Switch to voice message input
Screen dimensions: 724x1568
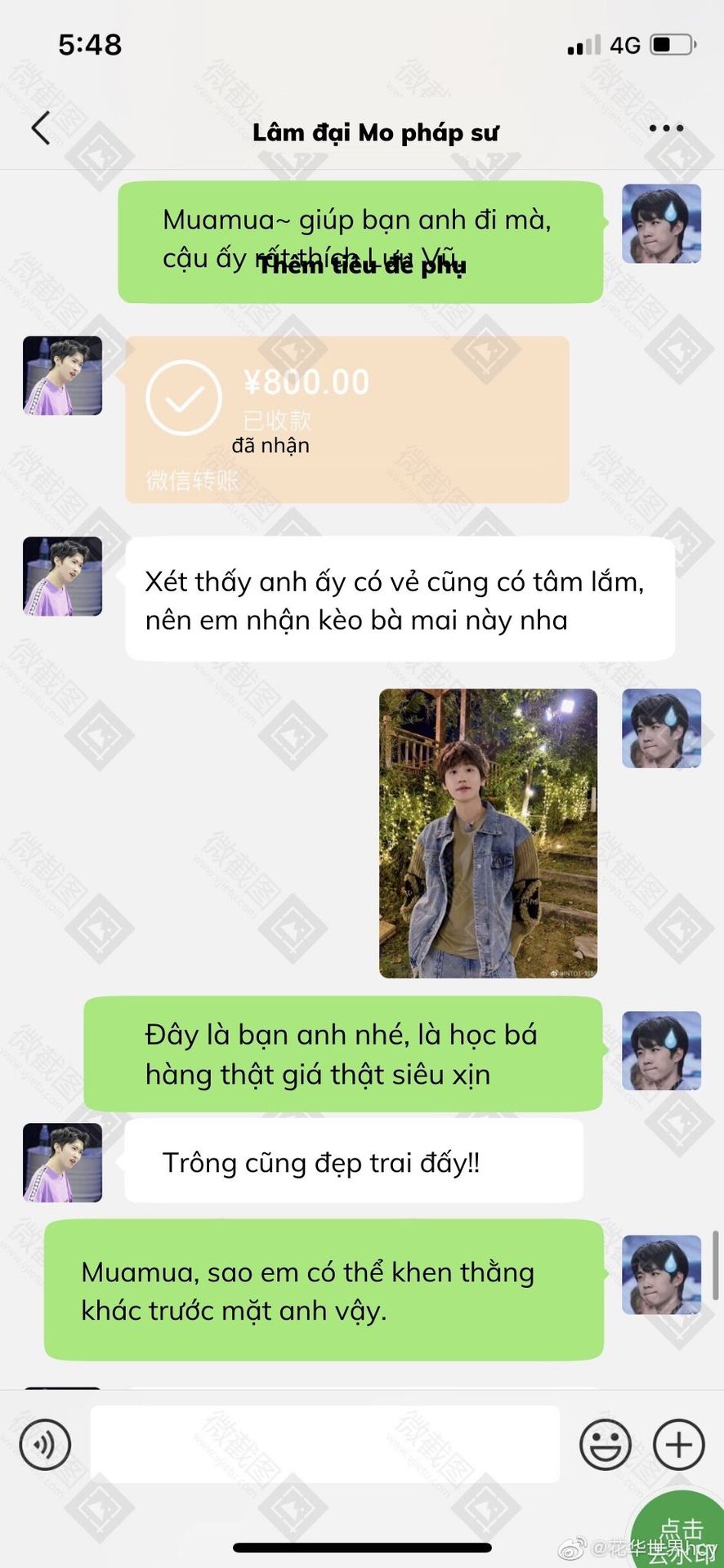click(x=45, y=1444)
